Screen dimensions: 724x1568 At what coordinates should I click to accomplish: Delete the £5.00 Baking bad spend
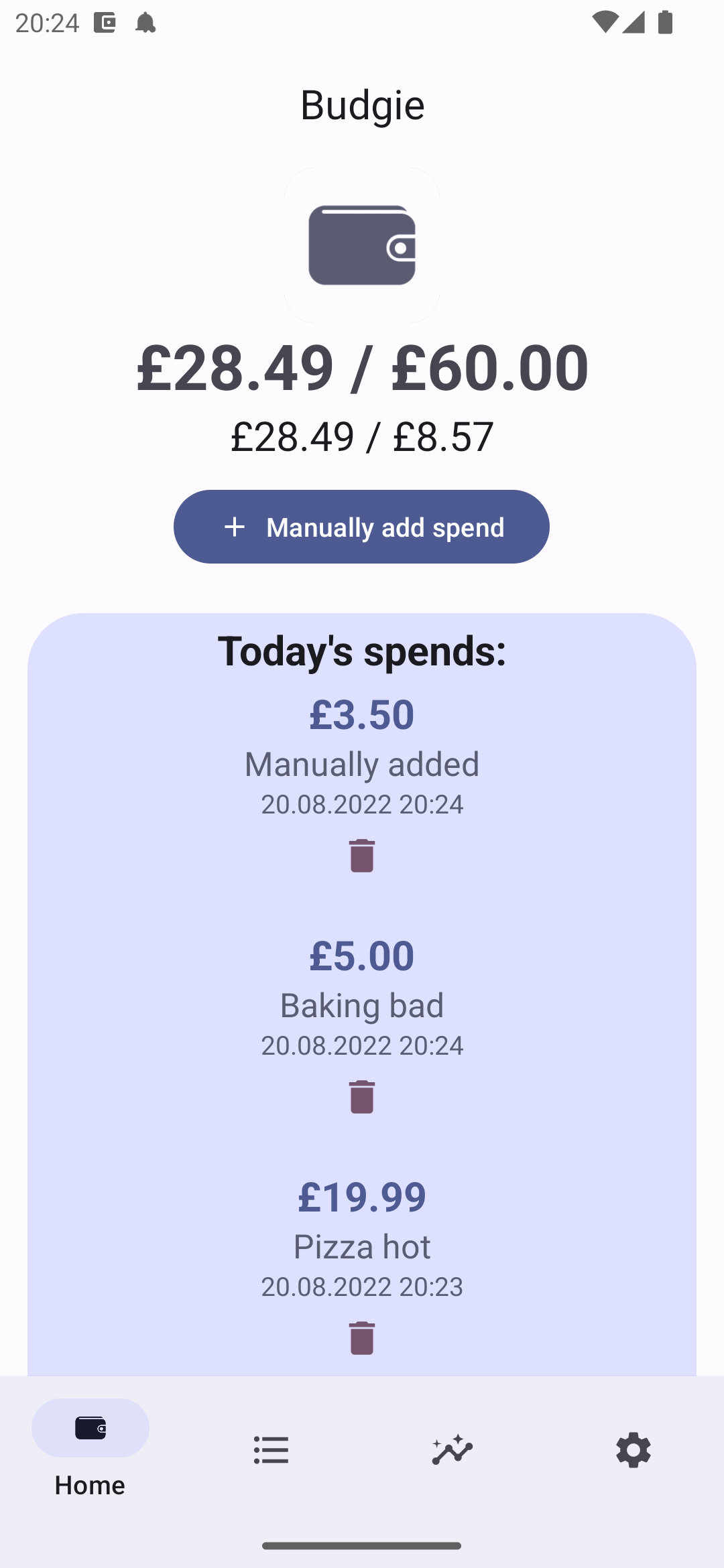pyautogui.click(x=361, y=1096)
